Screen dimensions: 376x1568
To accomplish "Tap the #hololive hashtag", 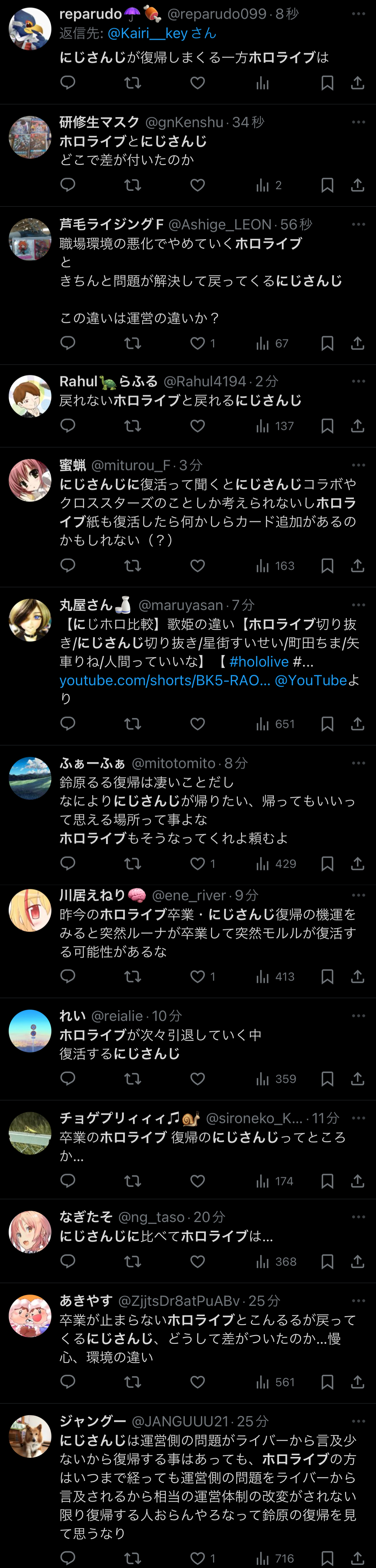I will [259, 661].
